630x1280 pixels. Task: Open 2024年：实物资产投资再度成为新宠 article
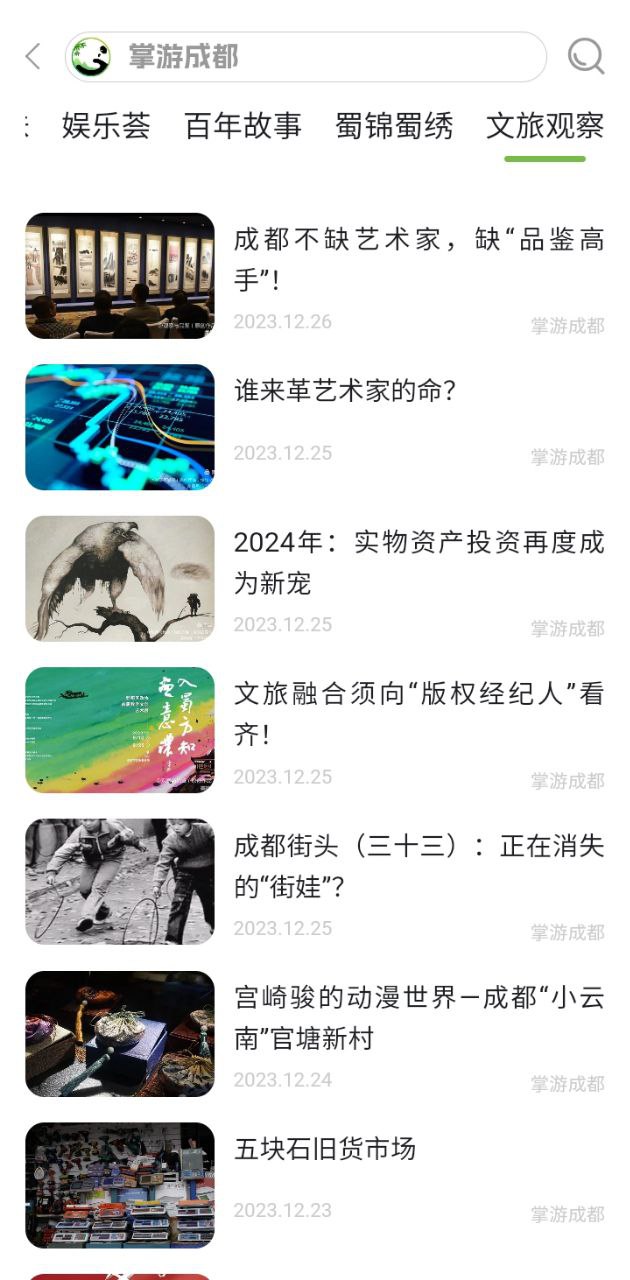418,563
